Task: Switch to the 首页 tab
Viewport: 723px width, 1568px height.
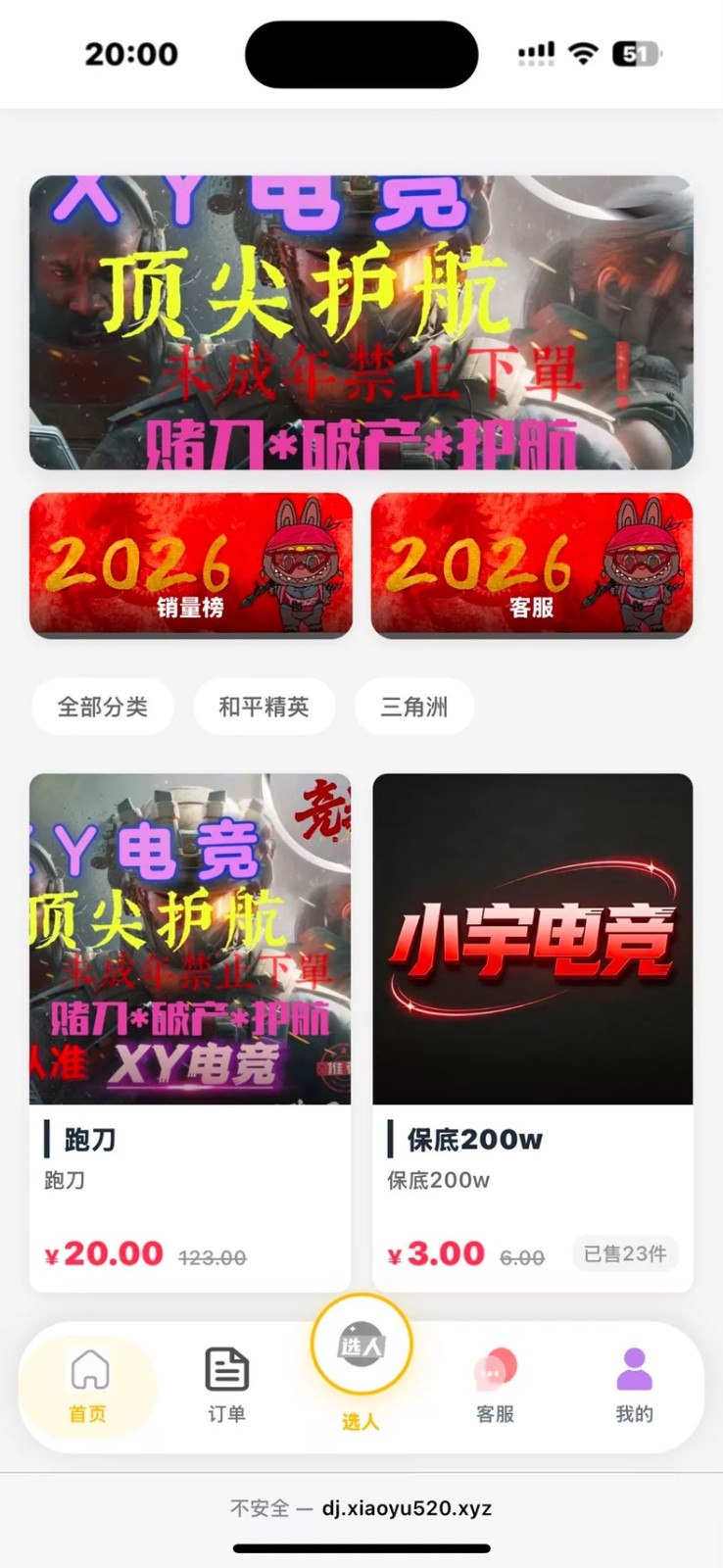Action: point(88,1386)
